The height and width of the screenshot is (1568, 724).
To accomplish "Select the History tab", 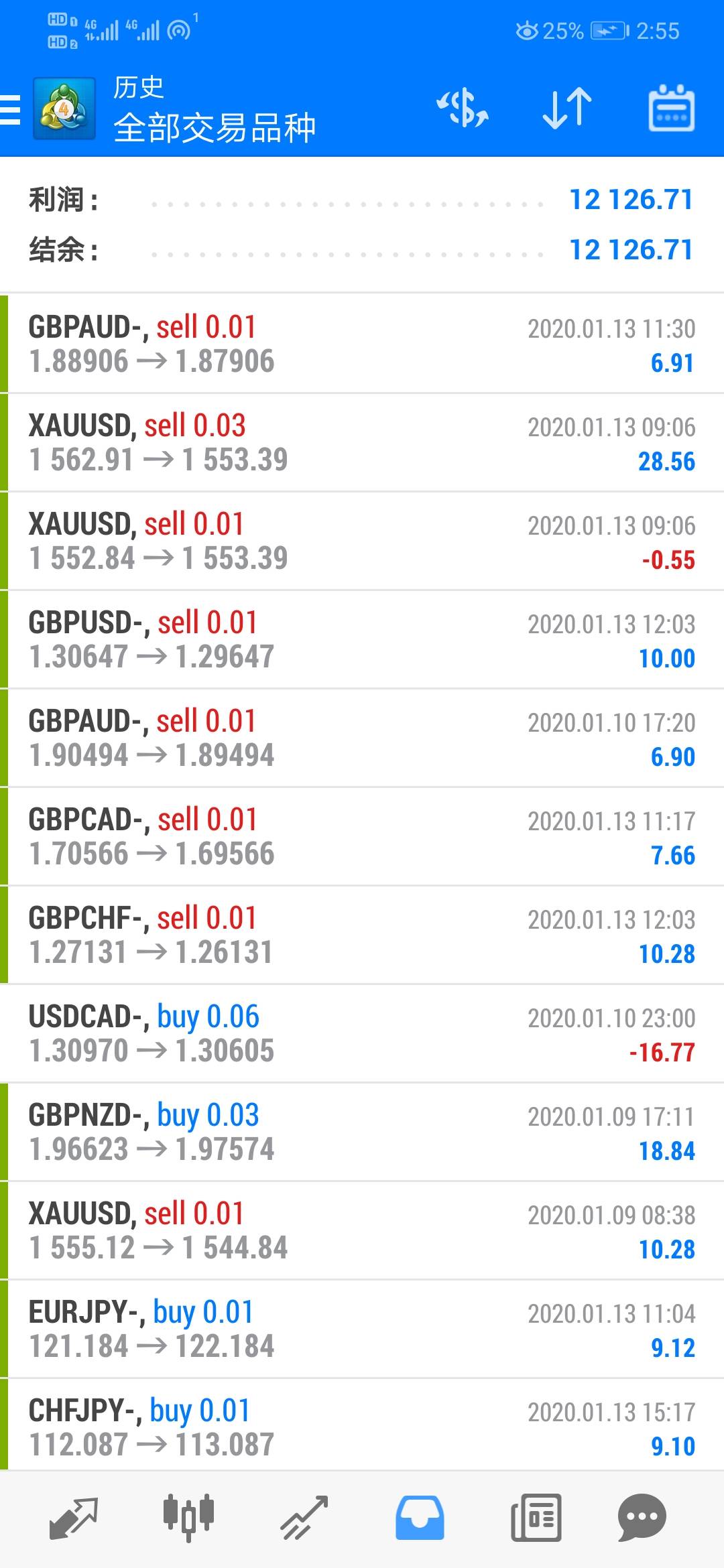I will [x=420, y=1517].
